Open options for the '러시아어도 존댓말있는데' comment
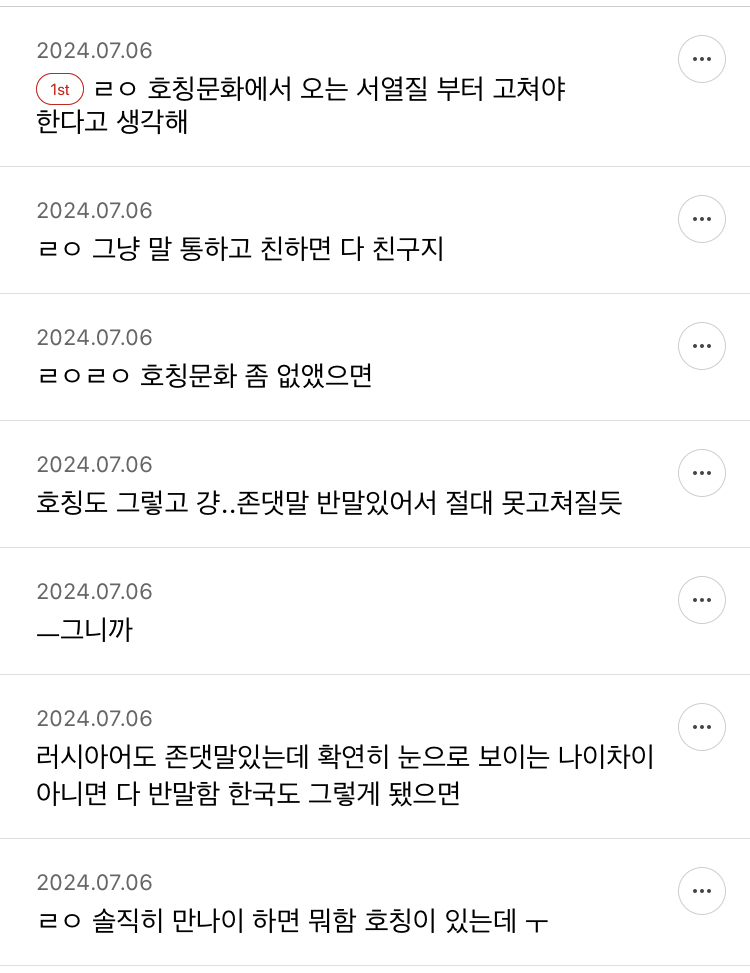Screen dimensions: 750x973 pyautogui.click(x=701, y=727)
